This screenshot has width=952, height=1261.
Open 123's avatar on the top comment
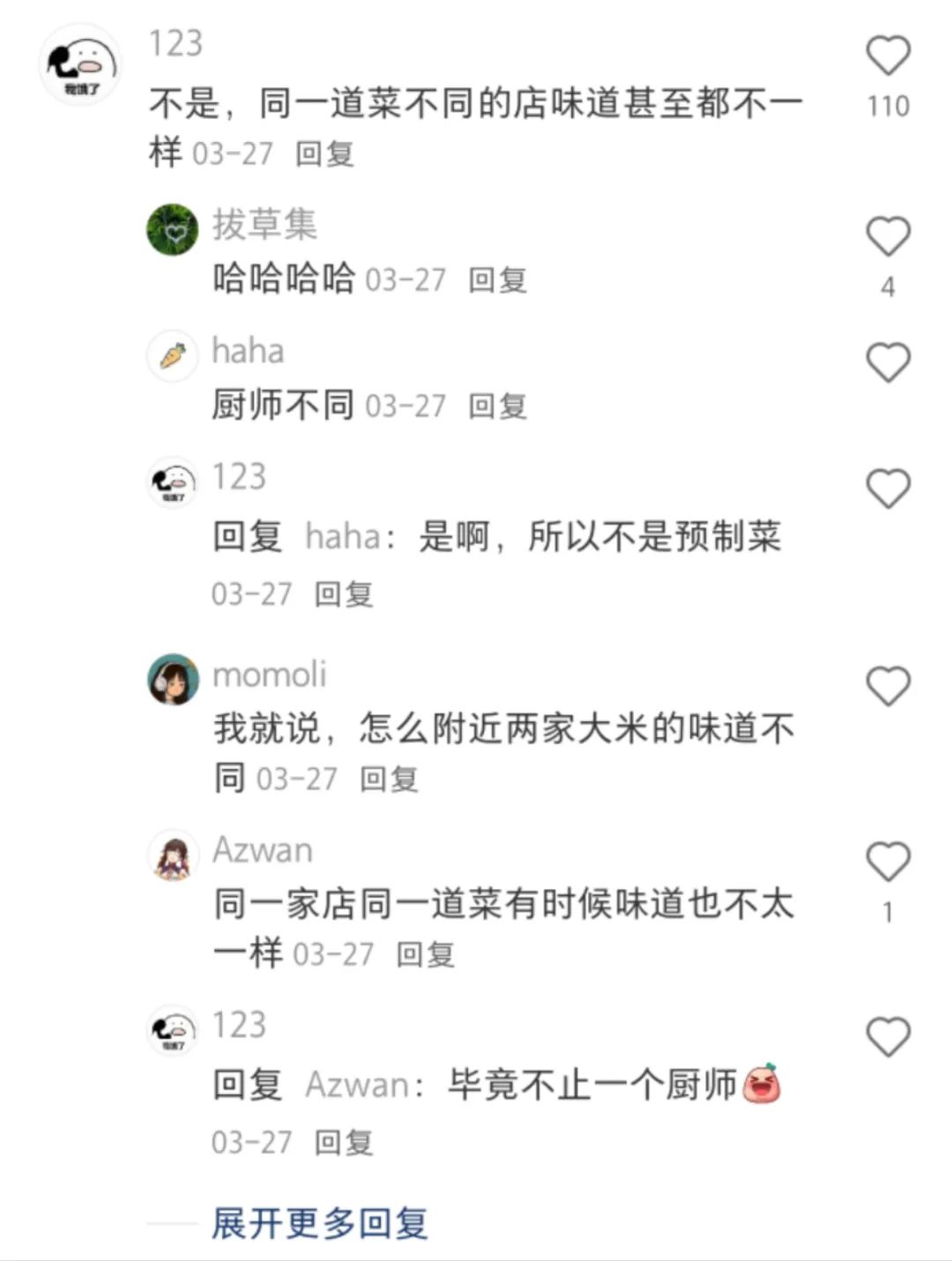(x=80, y=65)
